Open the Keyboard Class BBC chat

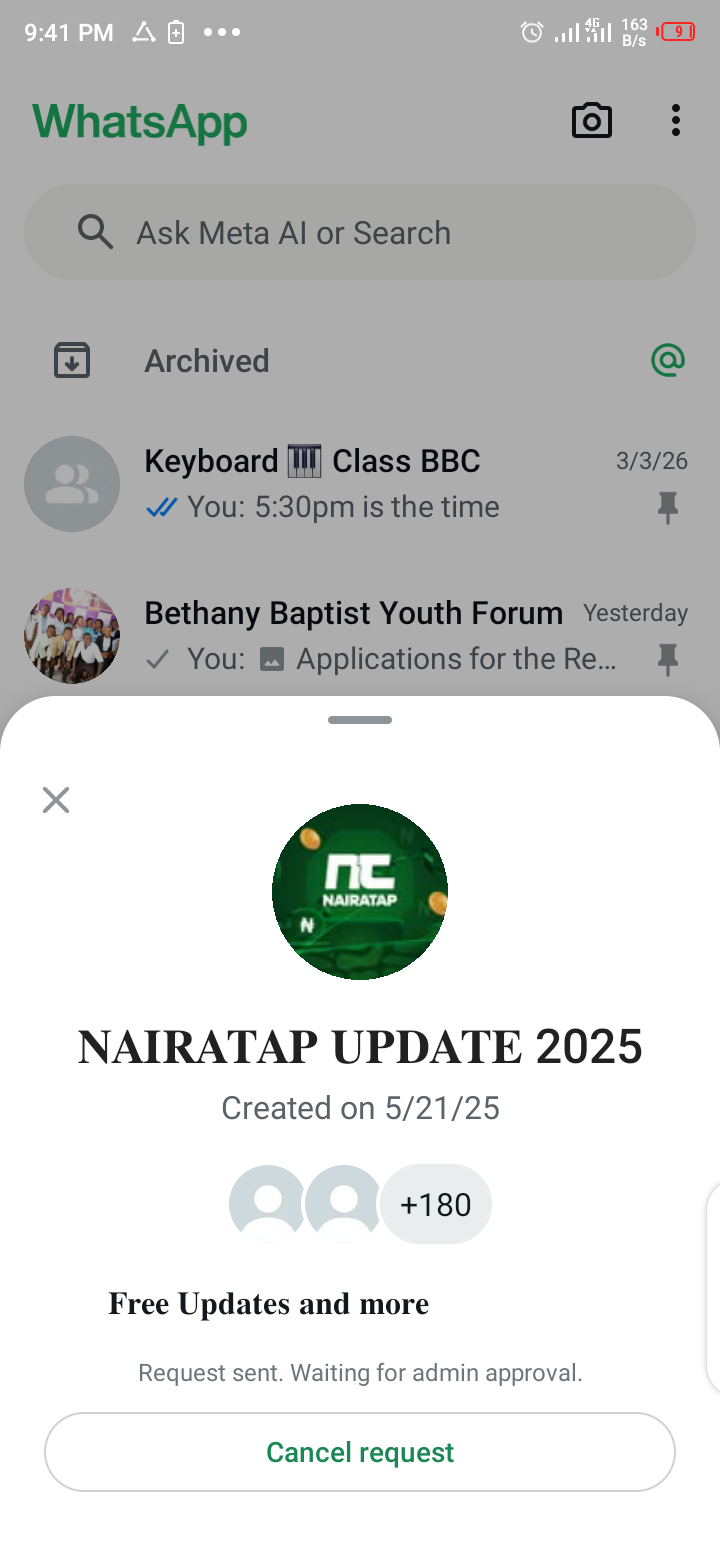[360, 484]
